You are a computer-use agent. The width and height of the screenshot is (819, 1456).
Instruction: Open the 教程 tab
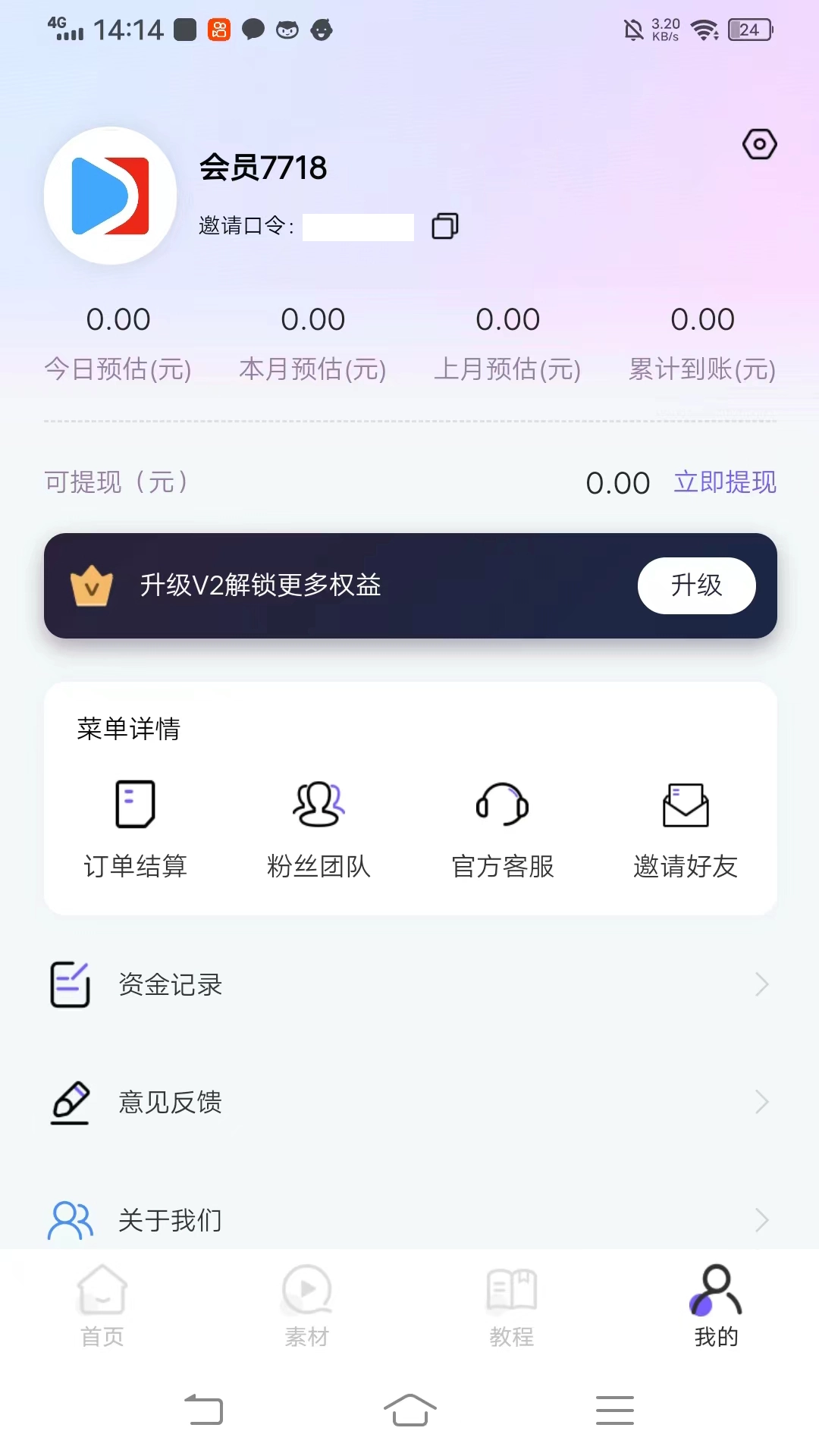point(512,1304)
